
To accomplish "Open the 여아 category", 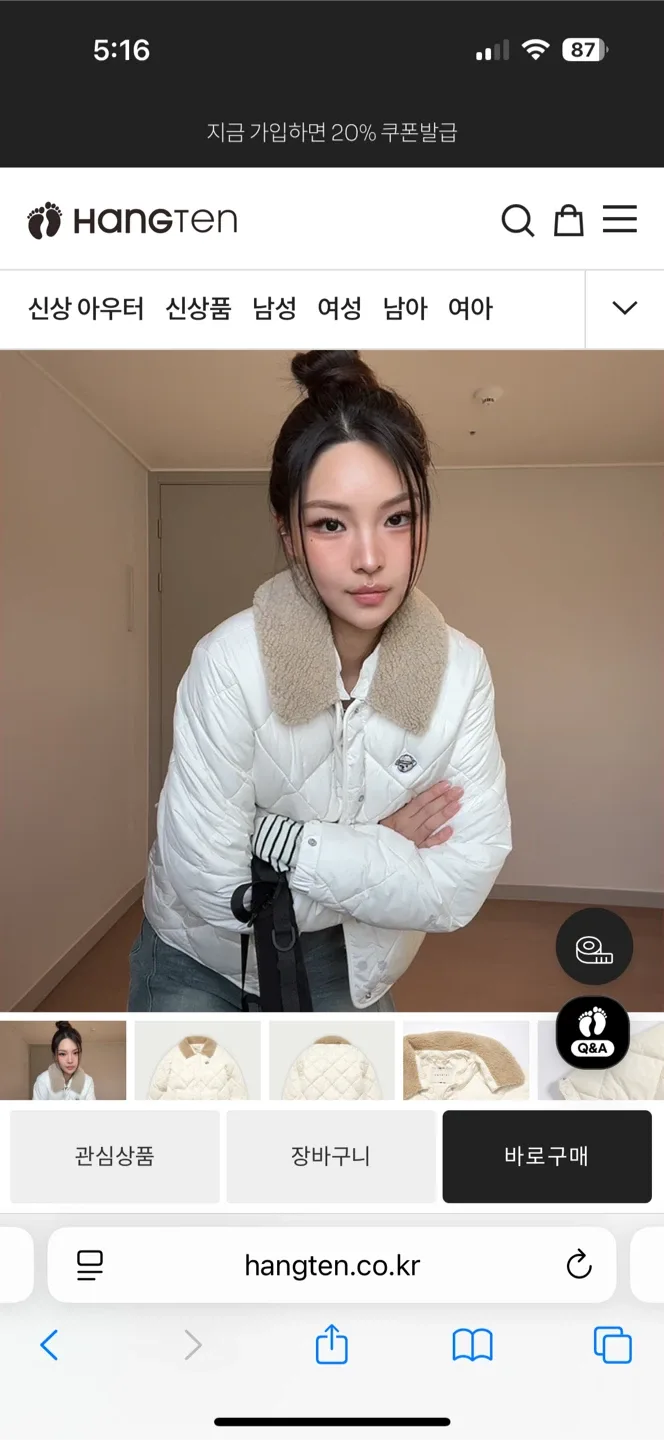I will click(470, 309).
